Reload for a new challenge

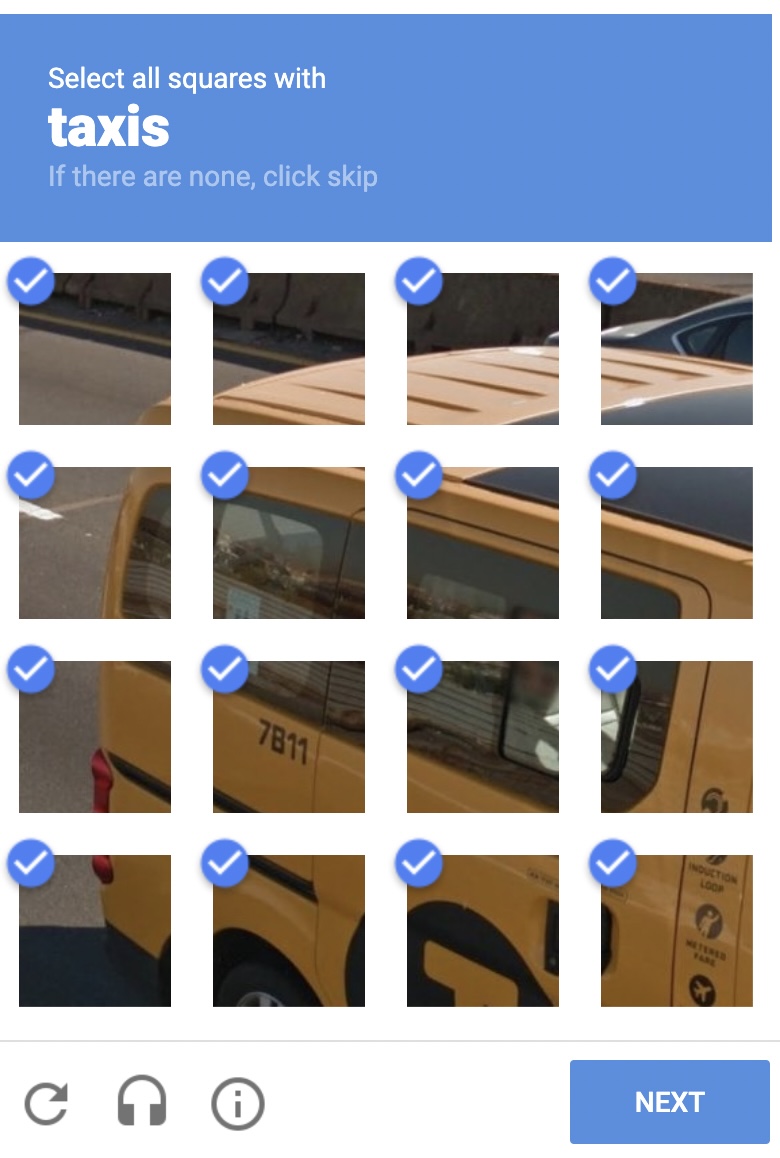coord(46,1104)
